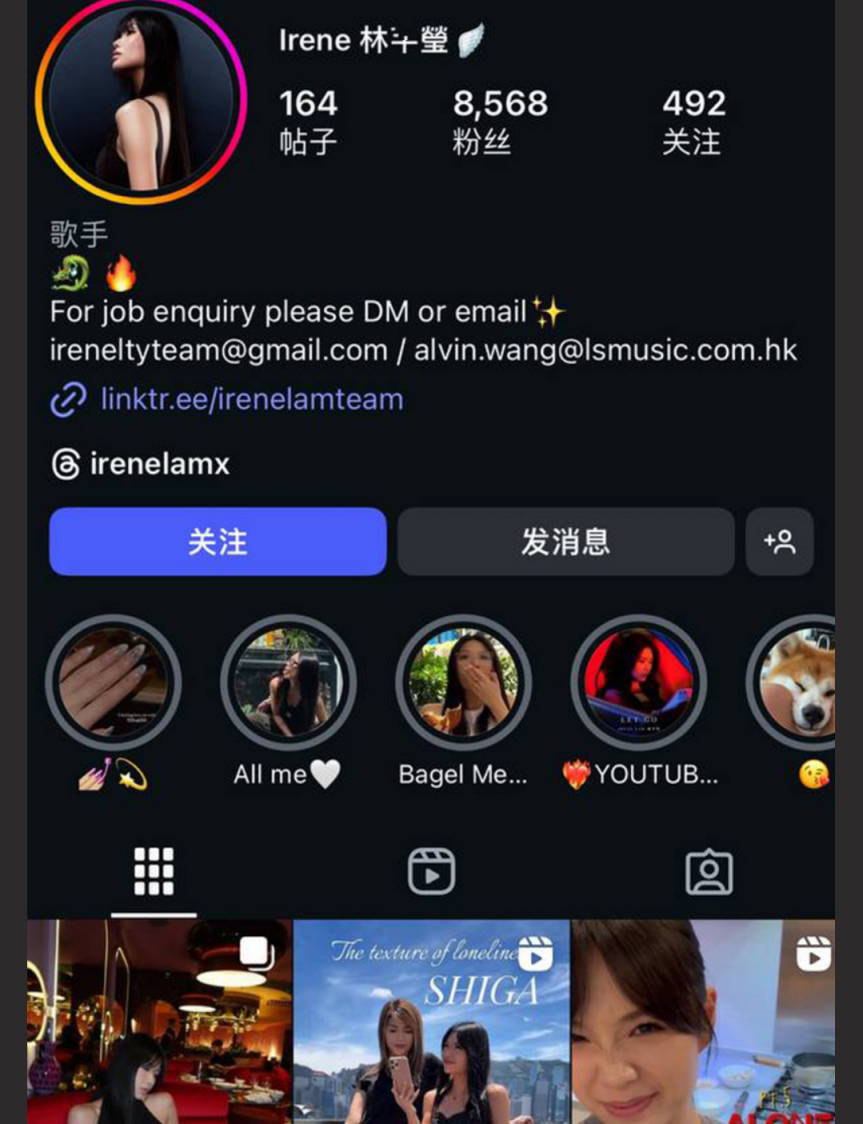Open the kitchen selfie reel post
The height and width of the screenshot is (1124, 863).
click(702, 1025)
